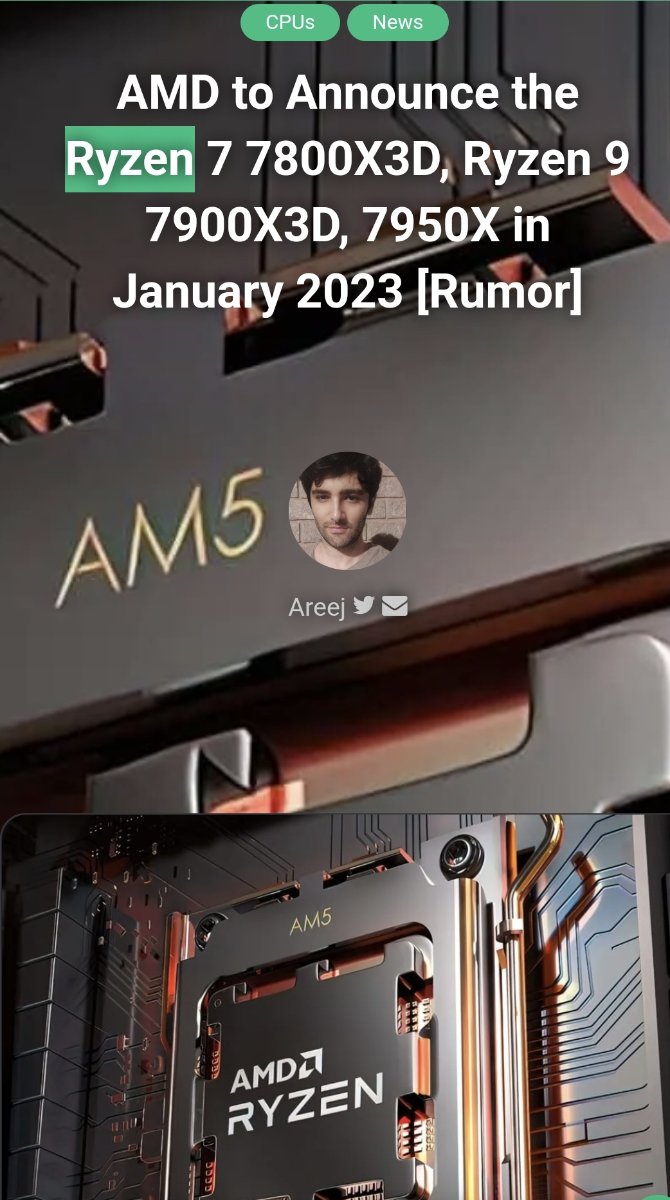Open the Areej author name link

[317, 607]
